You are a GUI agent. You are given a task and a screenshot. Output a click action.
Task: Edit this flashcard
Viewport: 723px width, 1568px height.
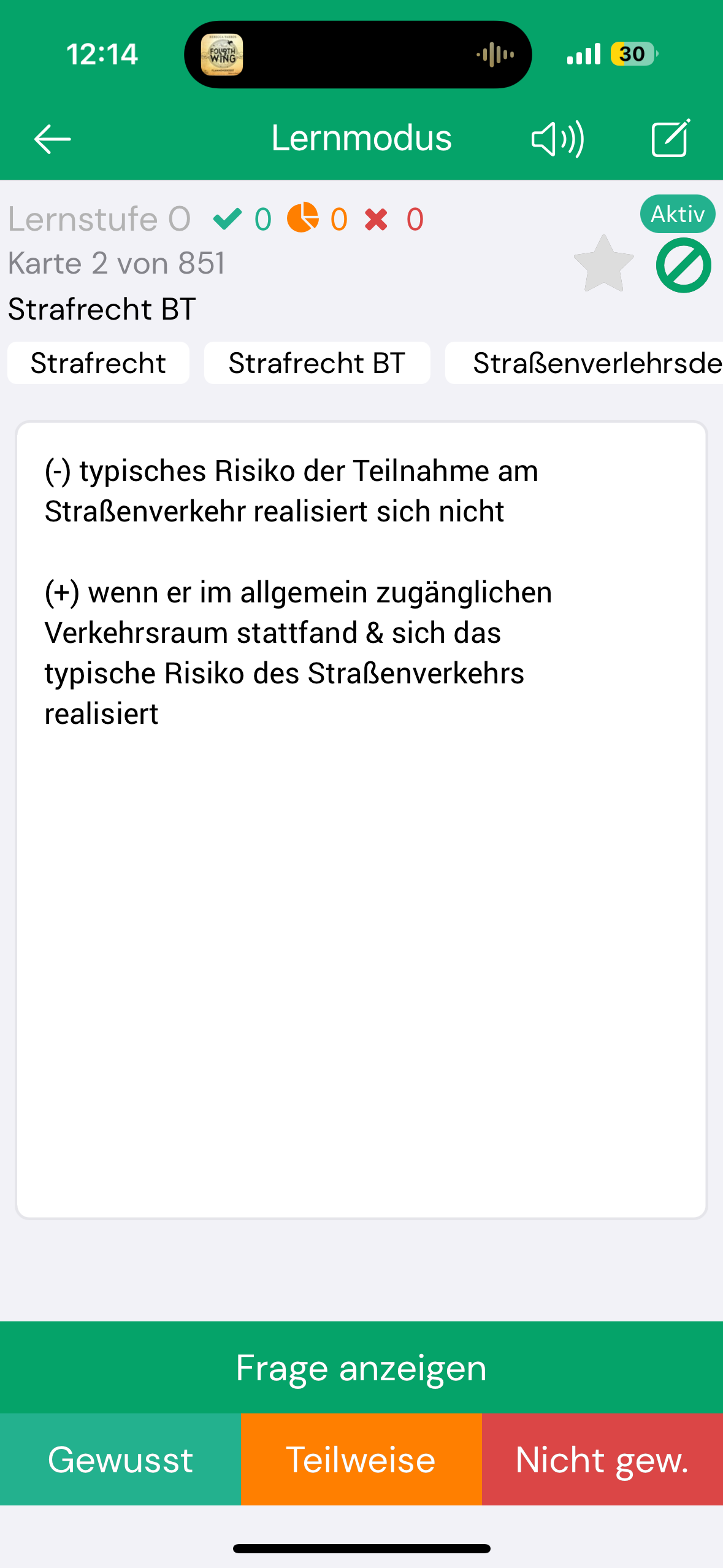tap(670, 139)
